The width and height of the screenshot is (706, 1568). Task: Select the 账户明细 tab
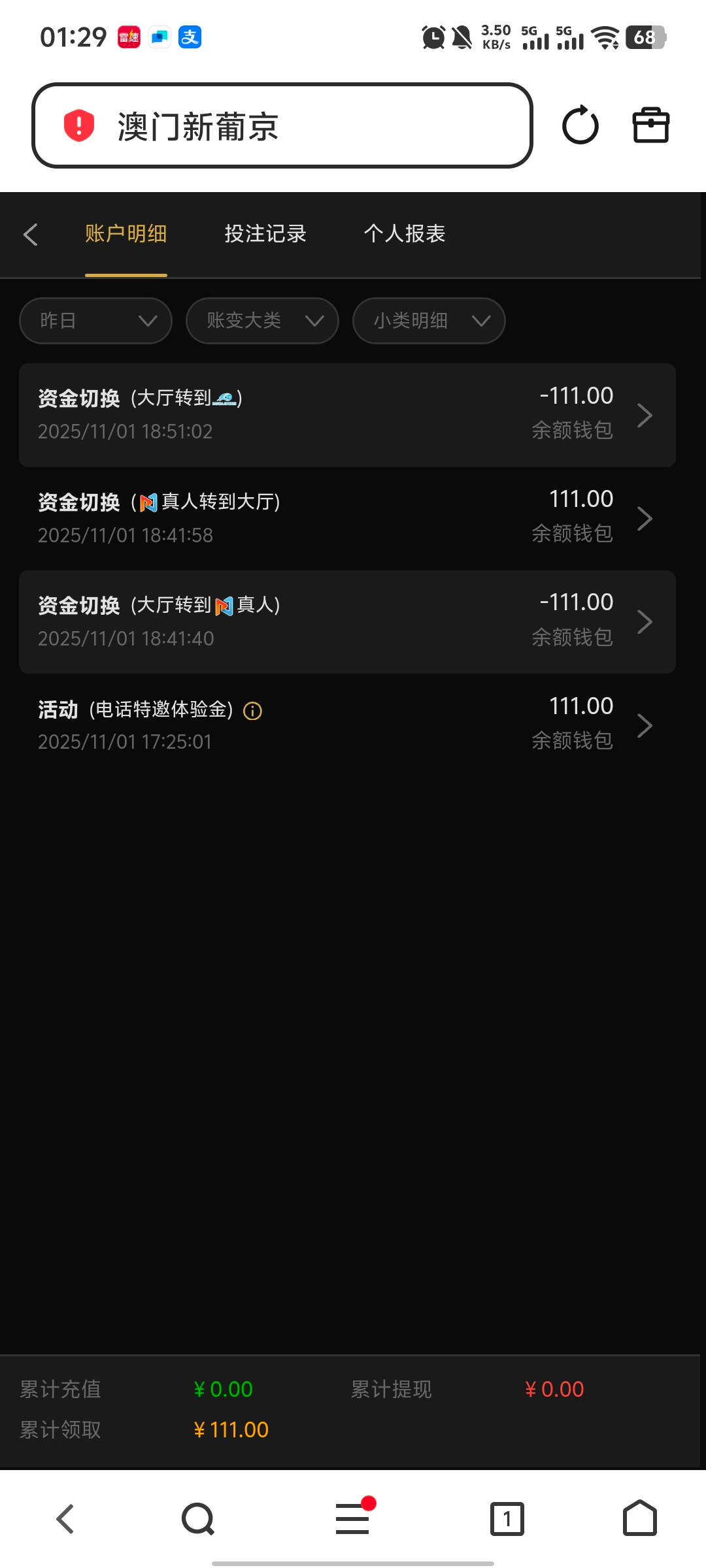(126, 234)
